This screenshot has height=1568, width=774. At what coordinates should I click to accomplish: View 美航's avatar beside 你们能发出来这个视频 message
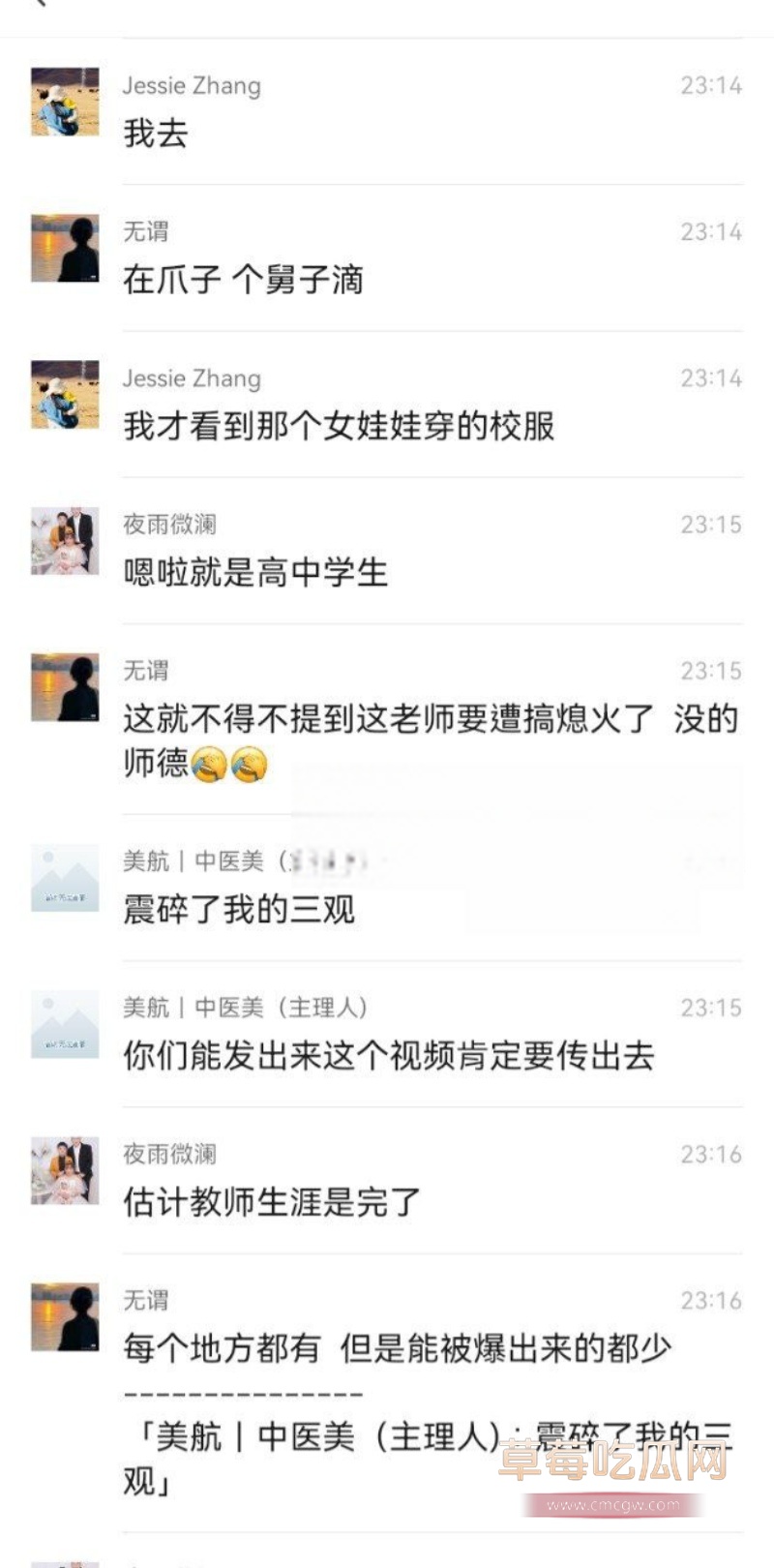[x=65, y=1024]
